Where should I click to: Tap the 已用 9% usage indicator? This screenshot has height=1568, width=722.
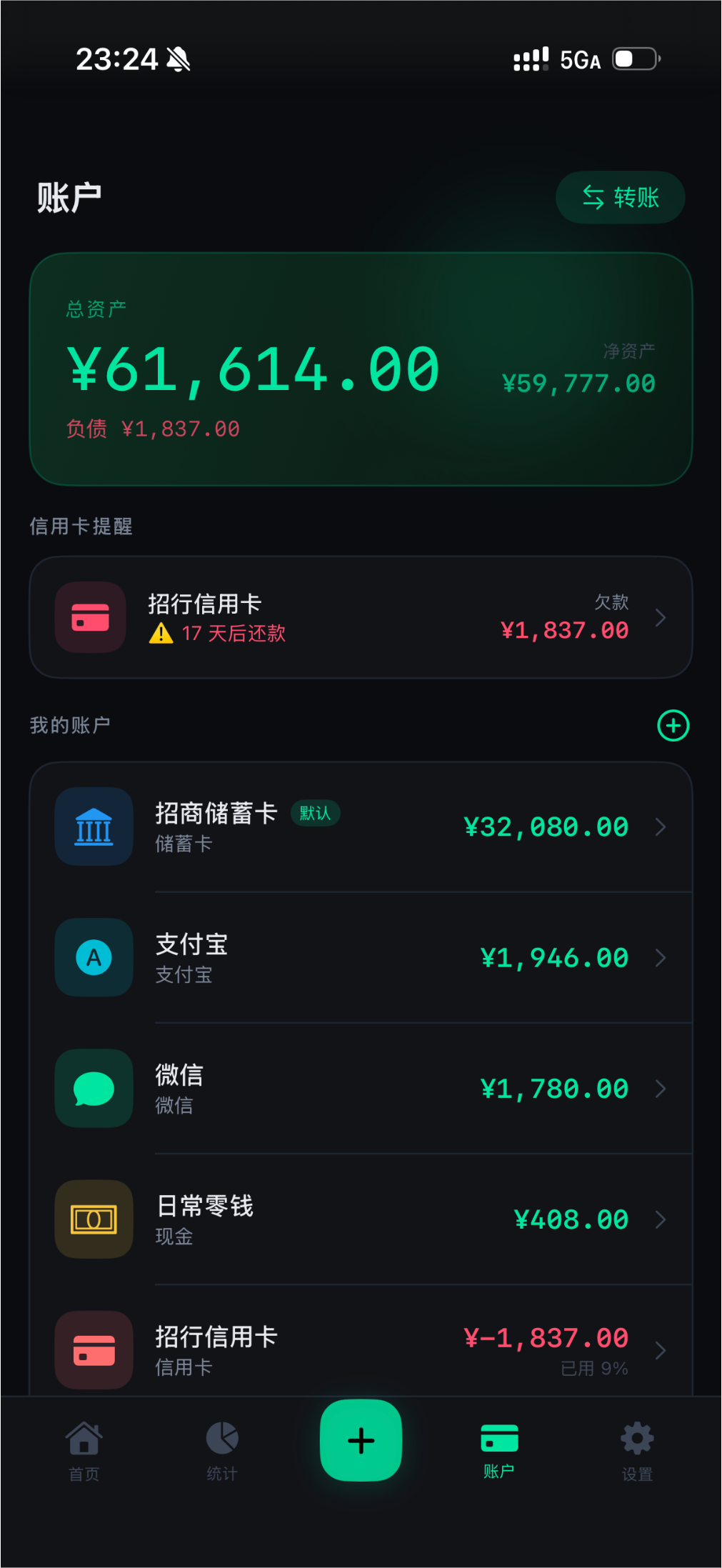tap(593, 1368)
